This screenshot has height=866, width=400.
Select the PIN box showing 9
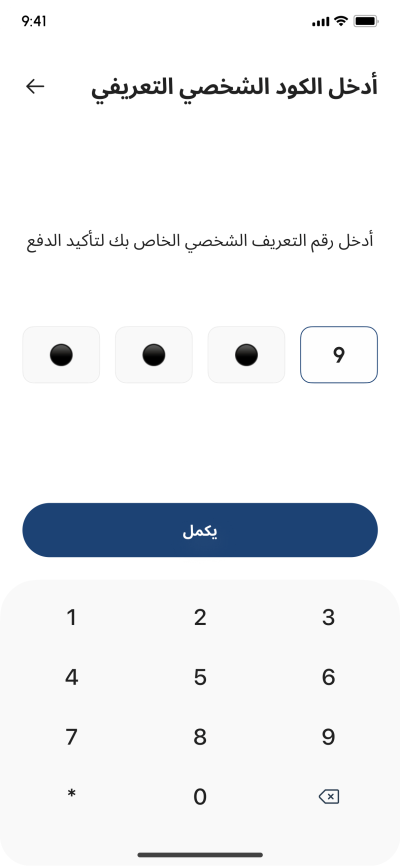(x=339, y=355)
